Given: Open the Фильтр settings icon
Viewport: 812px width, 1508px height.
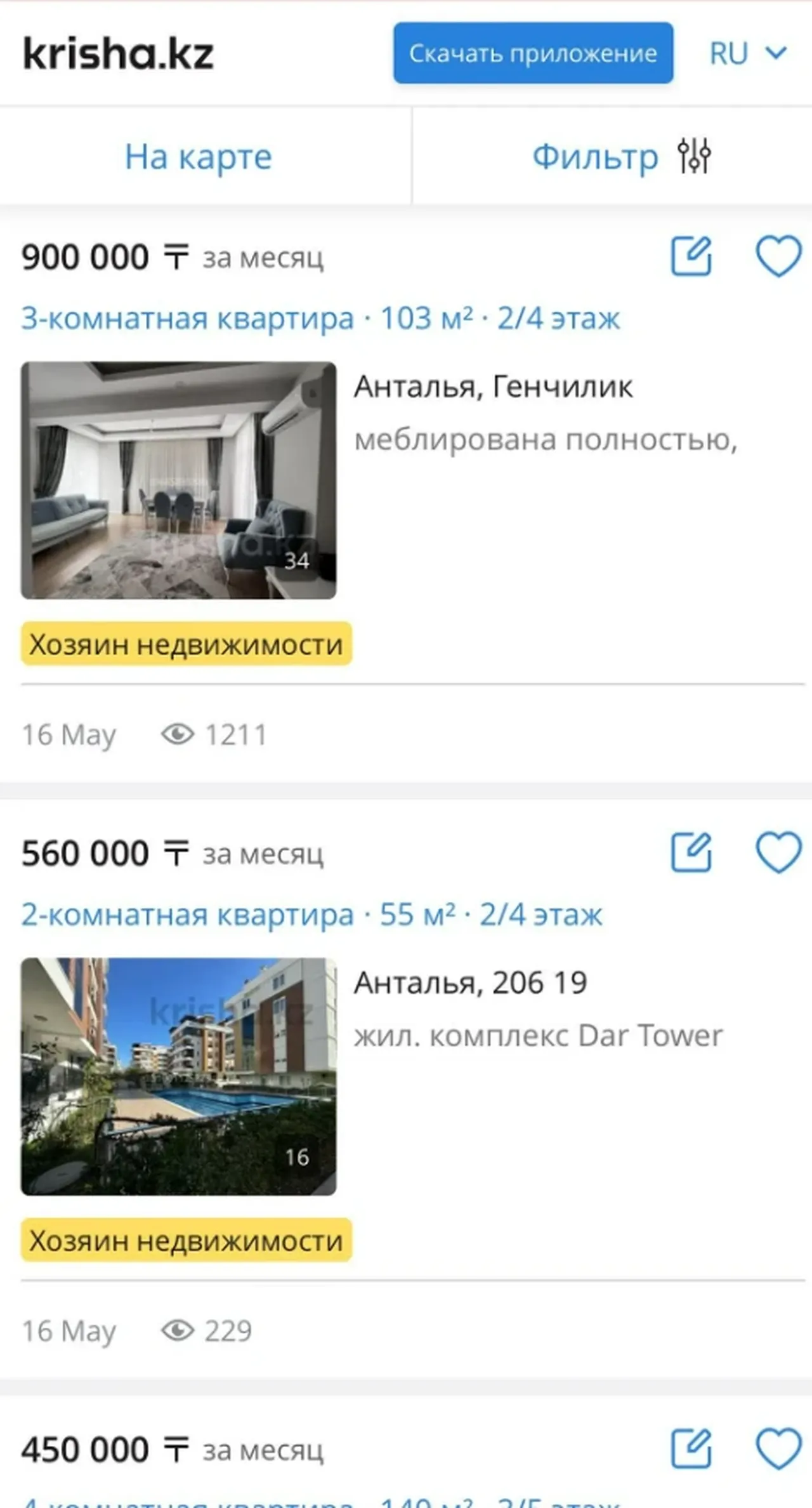Looking at the screenshot, I should coord(694,157).
